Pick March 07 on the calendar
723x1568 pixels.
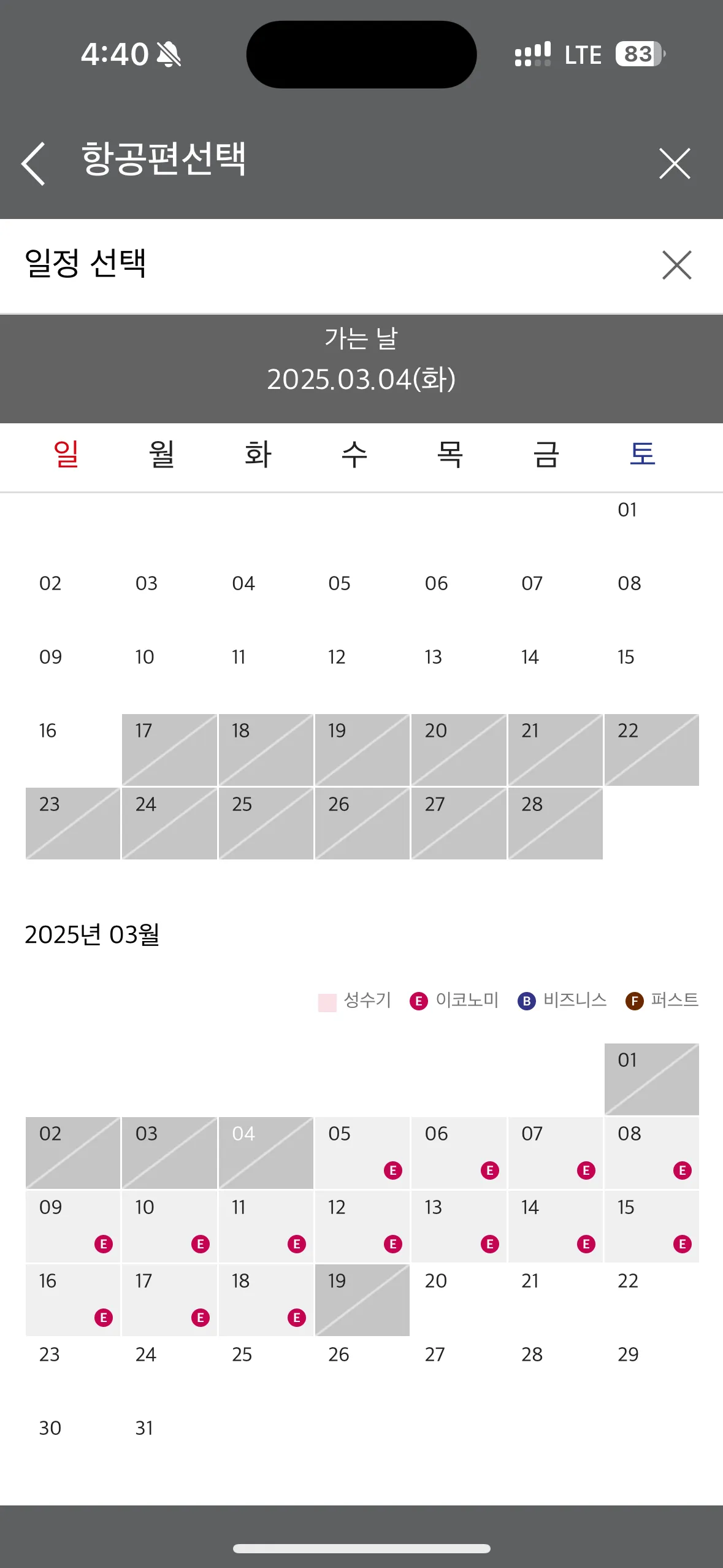tap(554, 1152)
